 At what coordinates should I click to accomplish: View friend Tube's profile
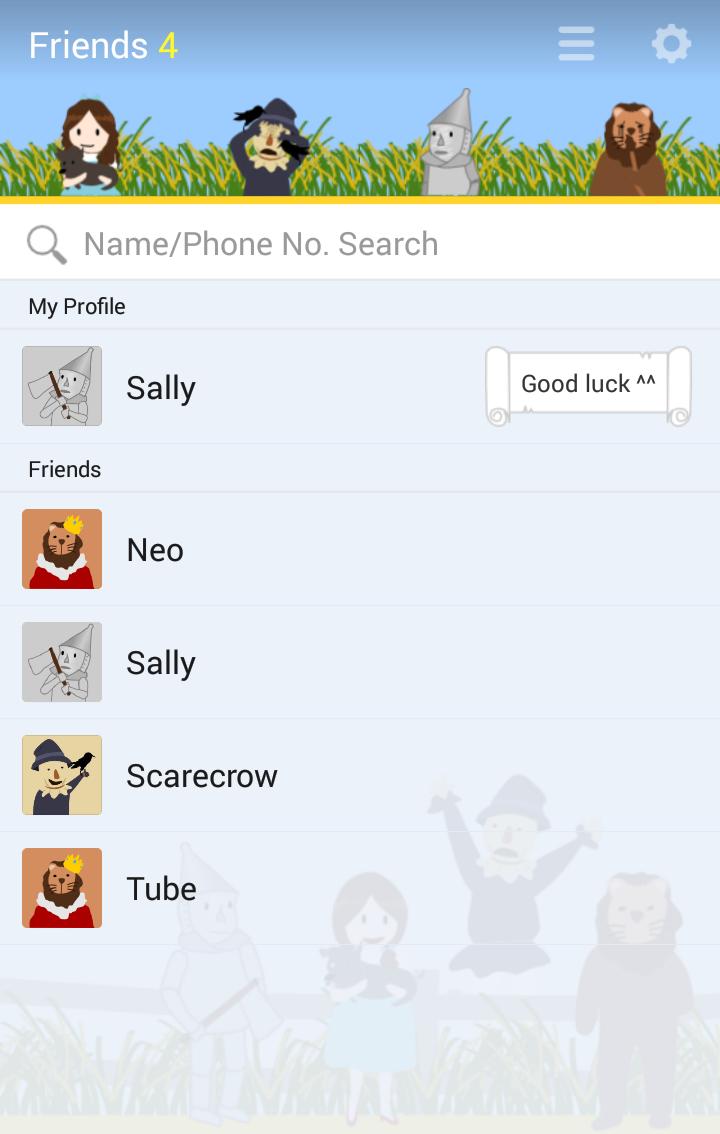pos(161,889)
